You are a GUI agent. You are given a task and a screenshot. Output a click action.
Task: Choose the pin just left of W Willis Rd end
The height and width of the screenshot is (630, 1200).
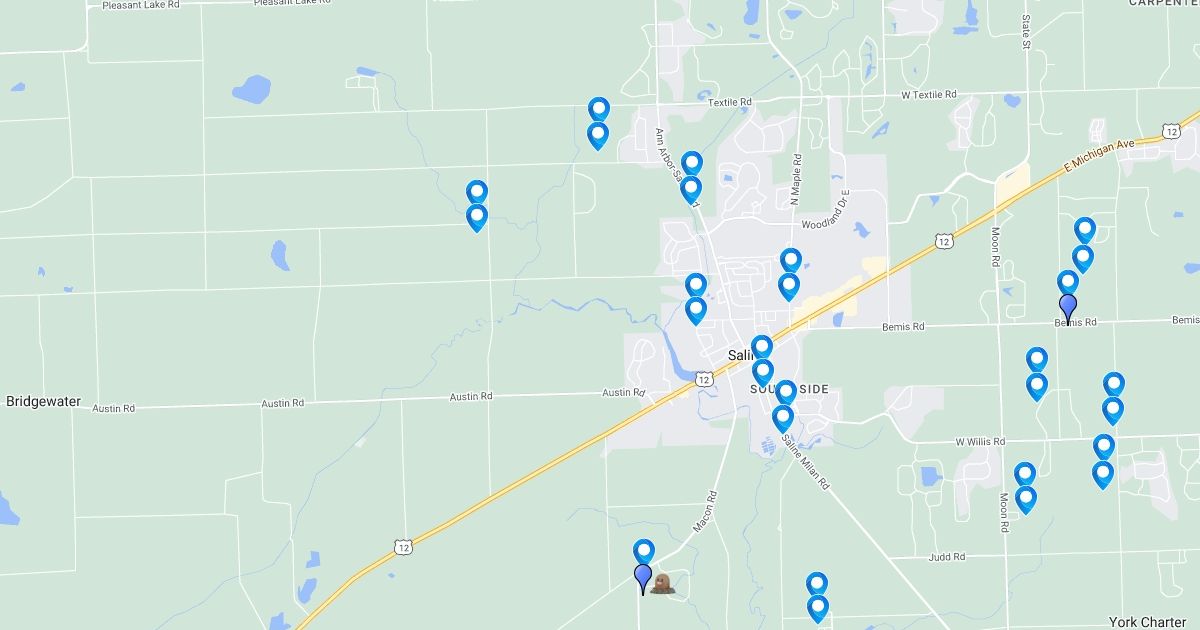click(x=1104, y=446)
